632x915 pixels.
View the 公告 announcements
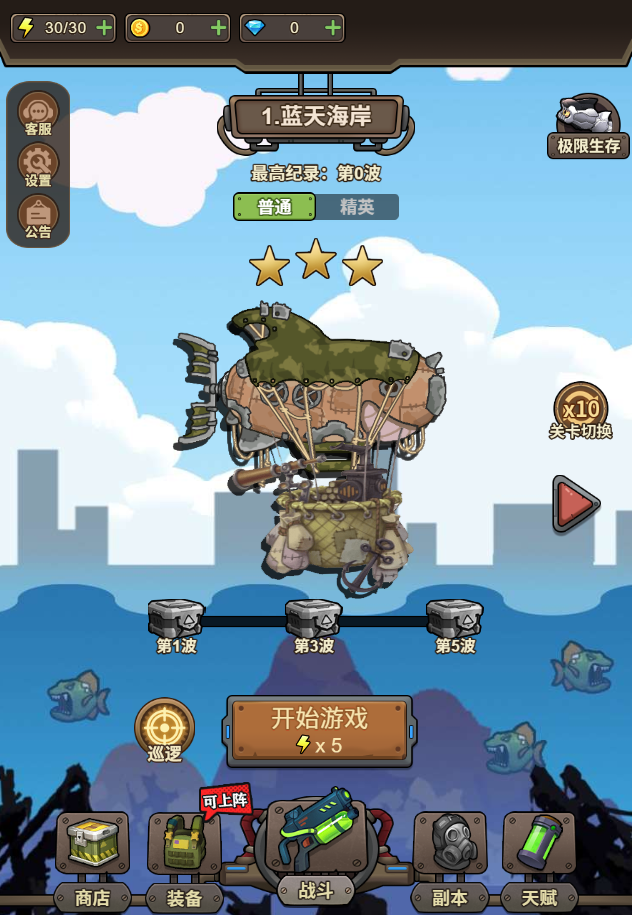tap(38, 215)
